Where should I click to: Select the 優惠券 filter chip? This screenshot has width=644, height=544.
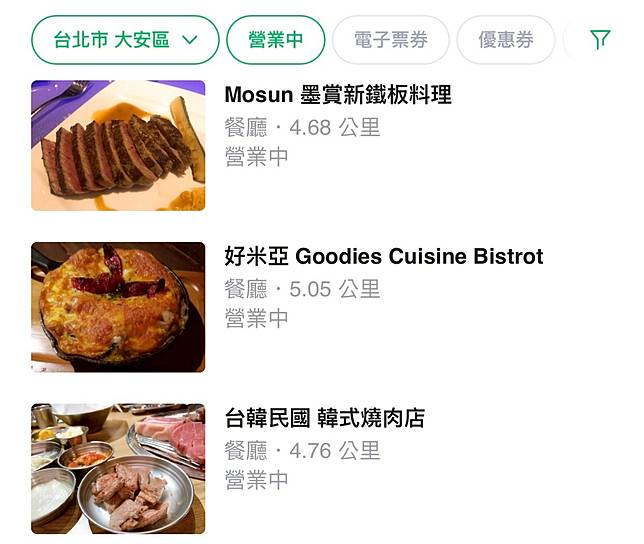click(505, 40)
